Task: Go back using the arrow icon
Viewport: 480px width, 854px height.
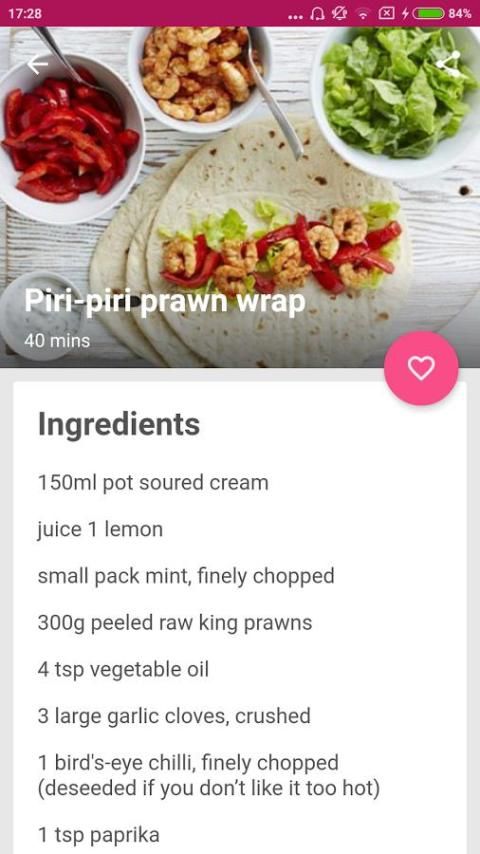Action: coord(38,64)
